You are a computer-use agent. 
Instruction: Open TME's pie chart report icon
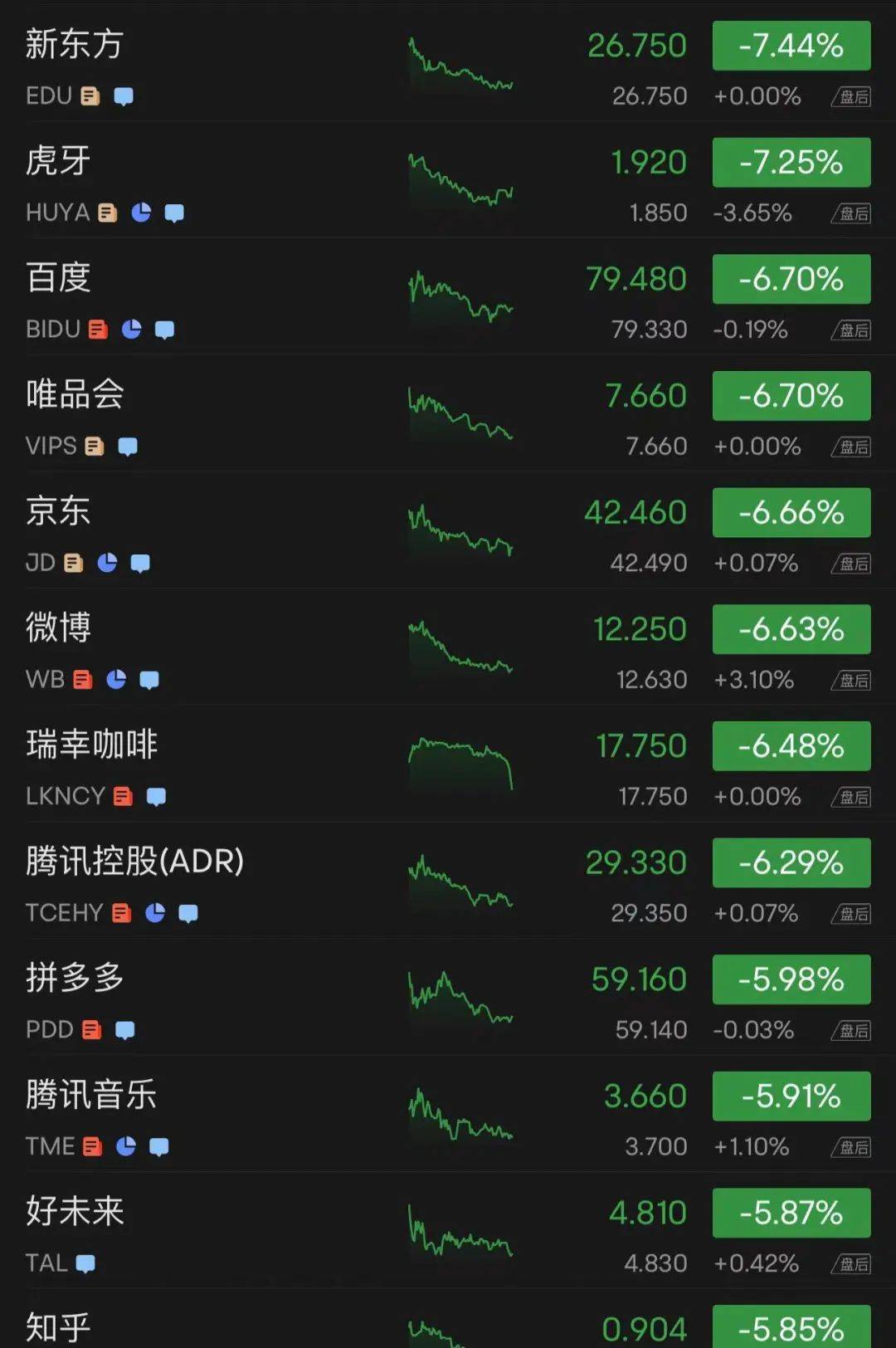(124, 1145)
